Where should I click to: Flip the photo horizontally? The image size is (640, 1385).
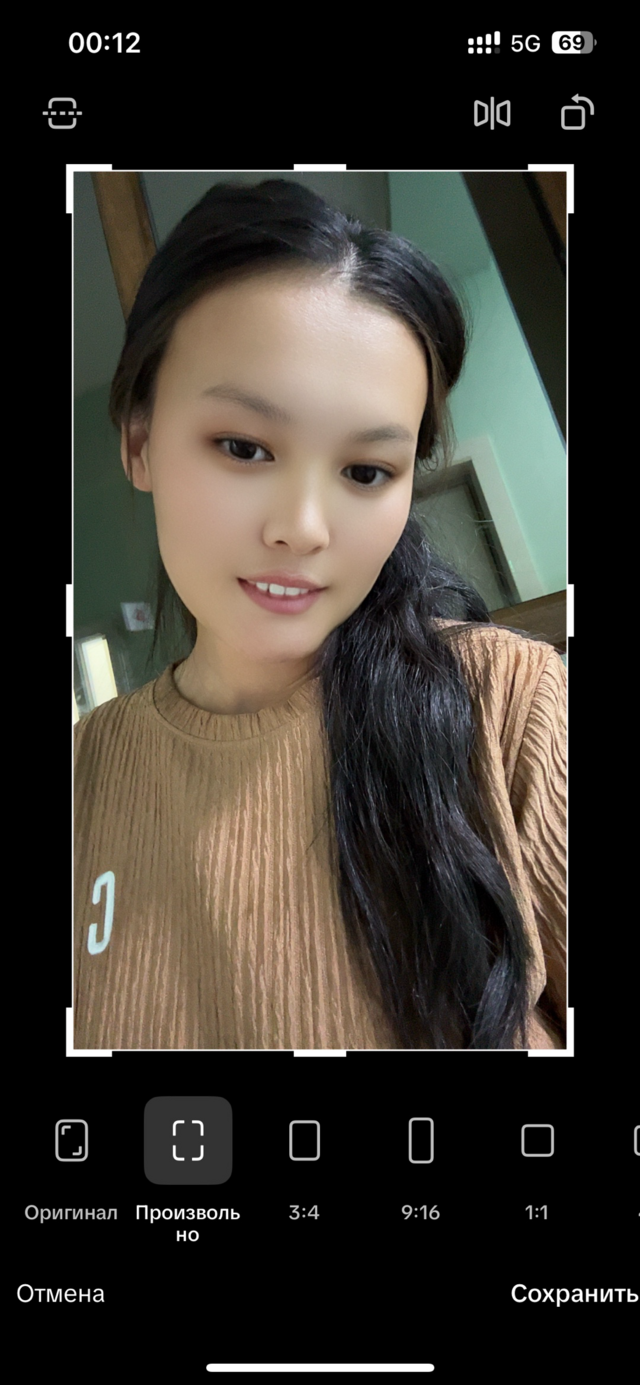492,113
